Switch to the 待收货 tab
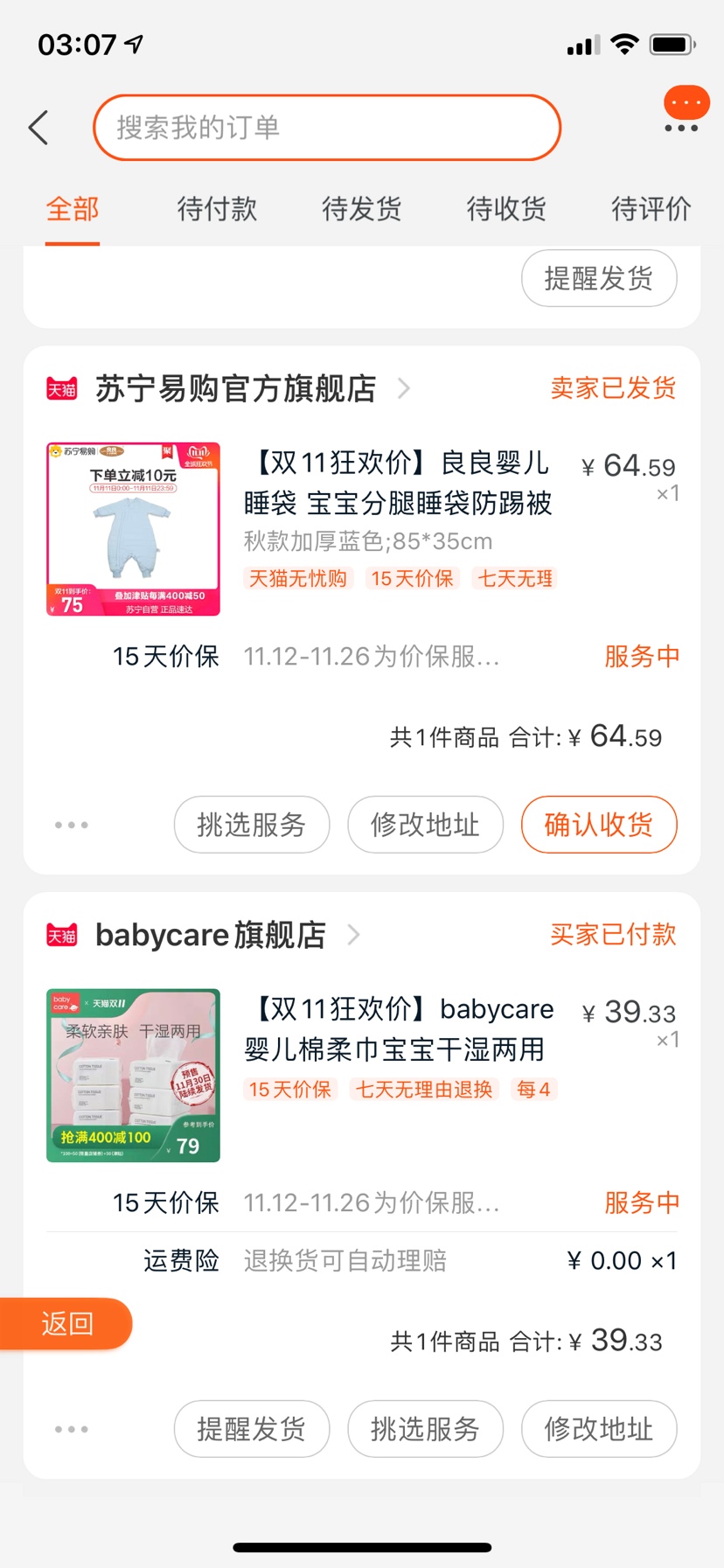 point(506,209)
